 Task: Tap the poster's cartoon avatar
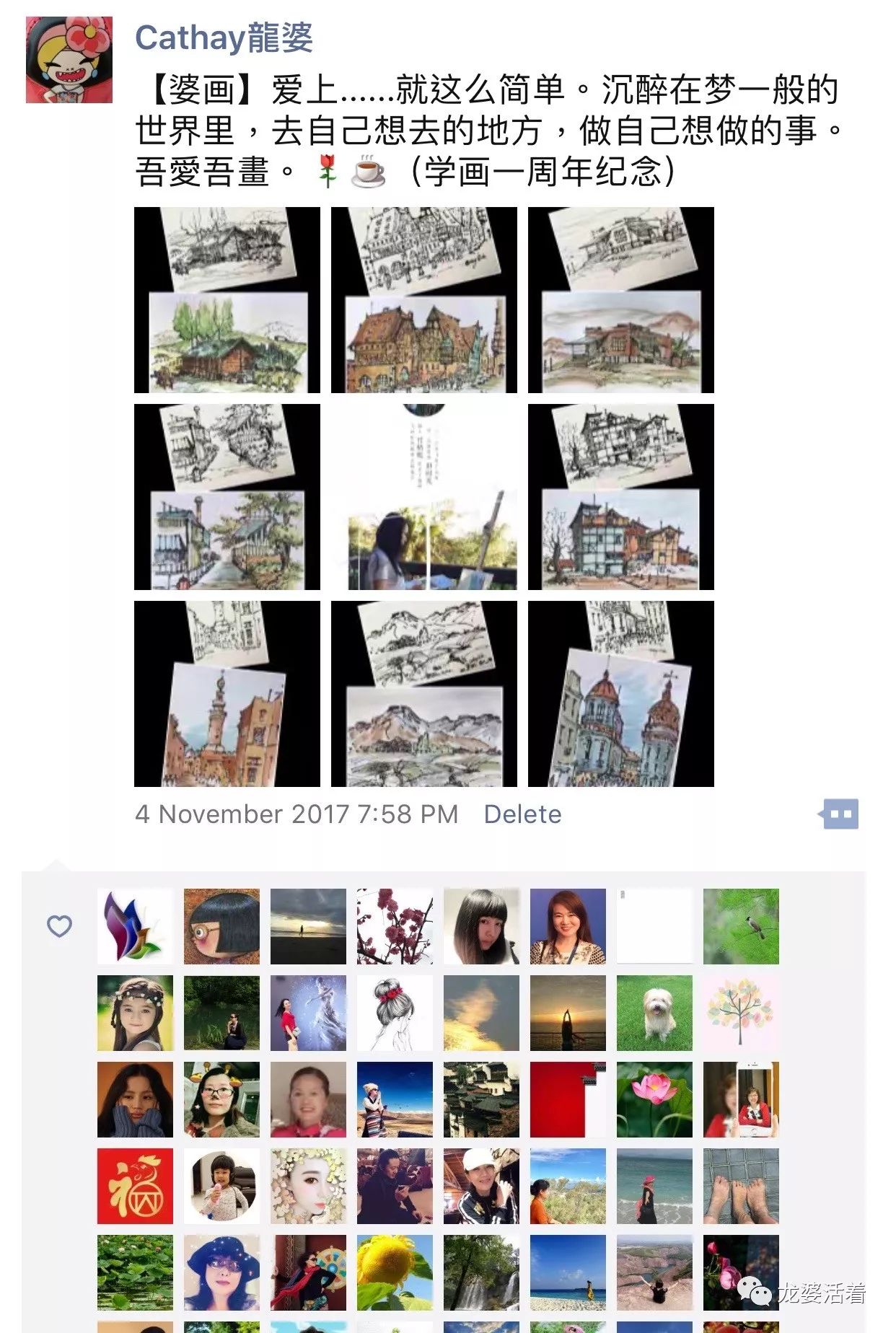(x=69, y=60)
